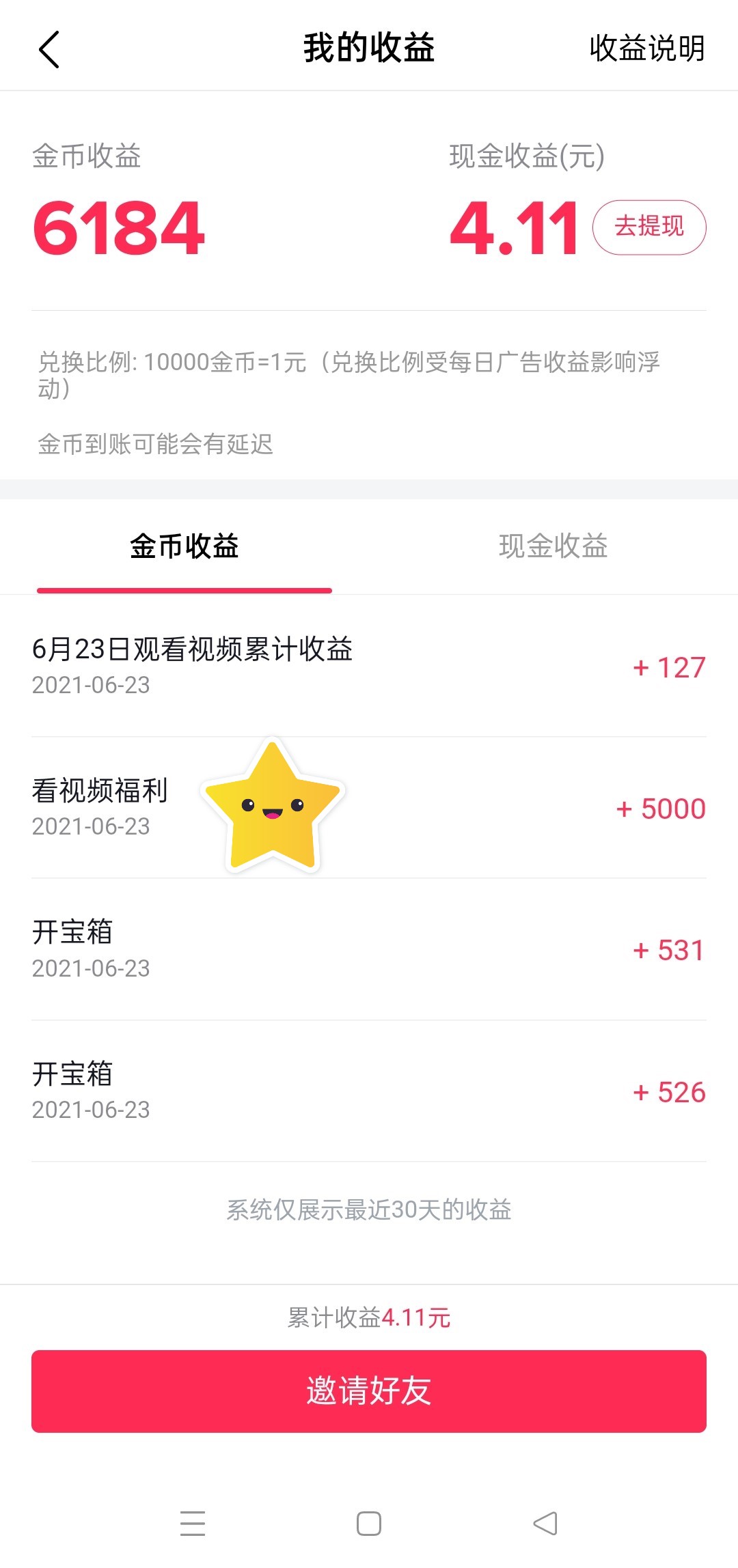The image size is (738, 1568).
Task: Go back using the top-left arrow
Action: pyautogui.click(x=49, y=49)
